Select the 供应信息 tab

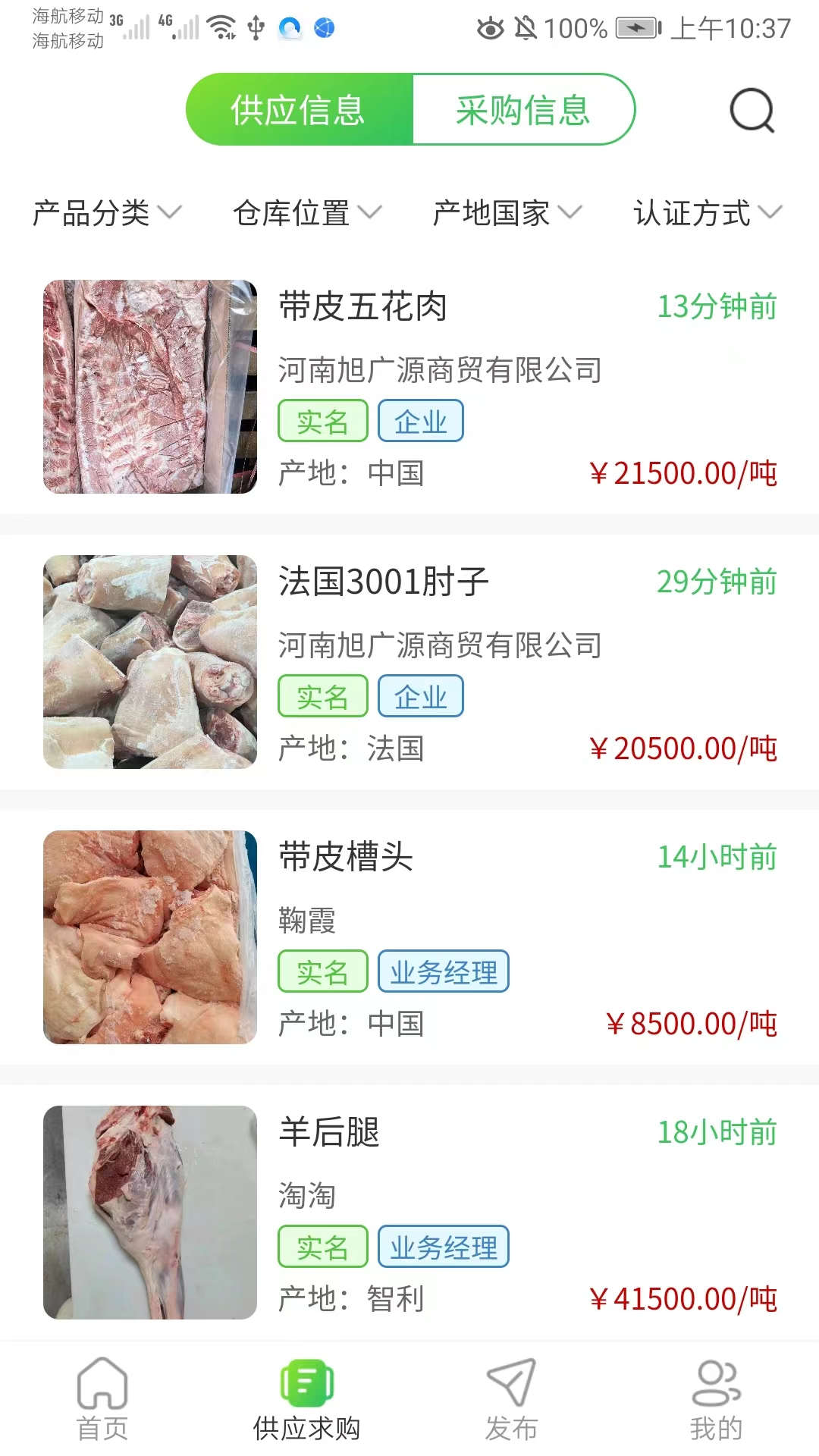[299, 110]
